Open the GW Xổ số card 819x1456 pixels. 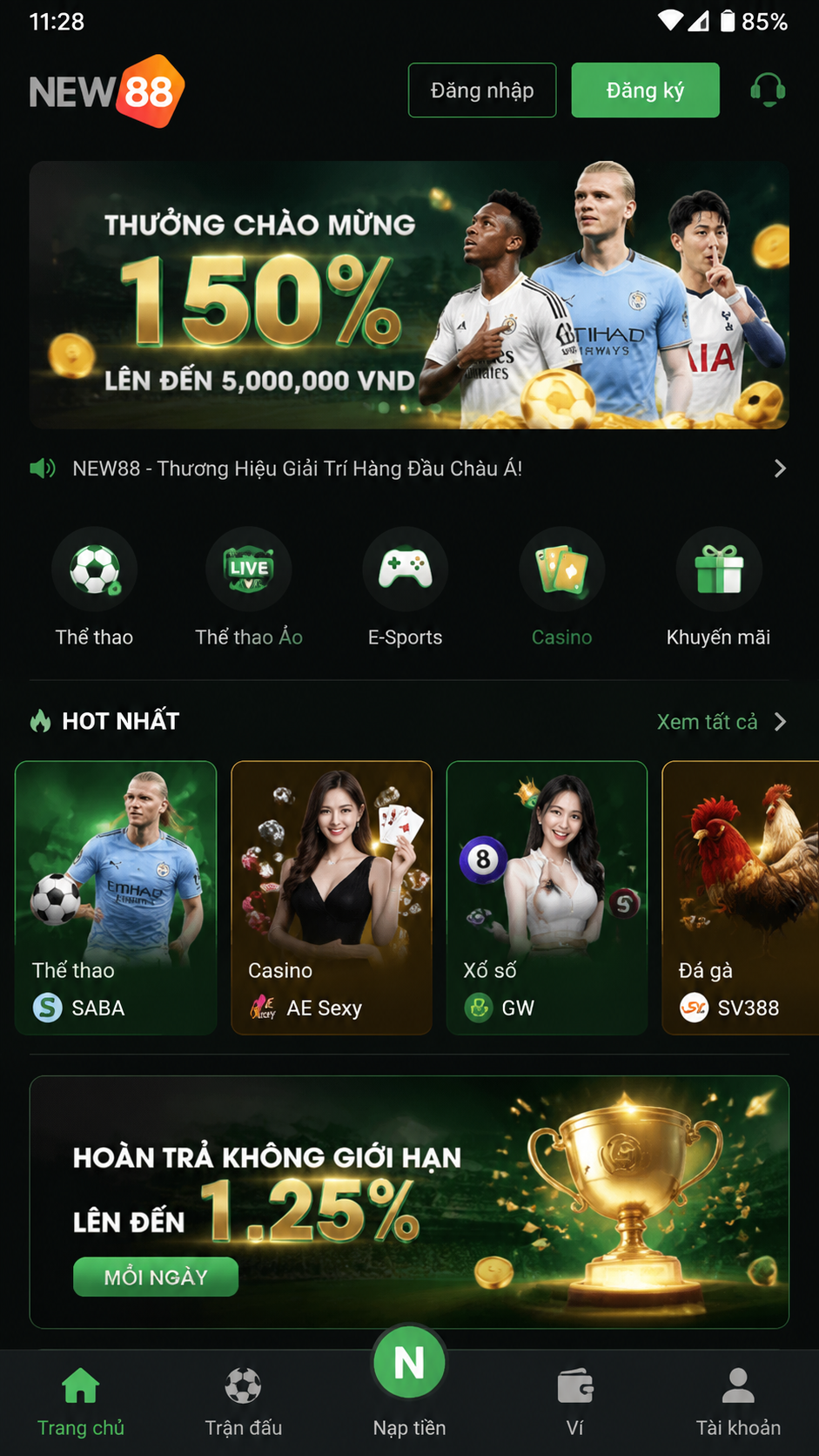(547, 898)
